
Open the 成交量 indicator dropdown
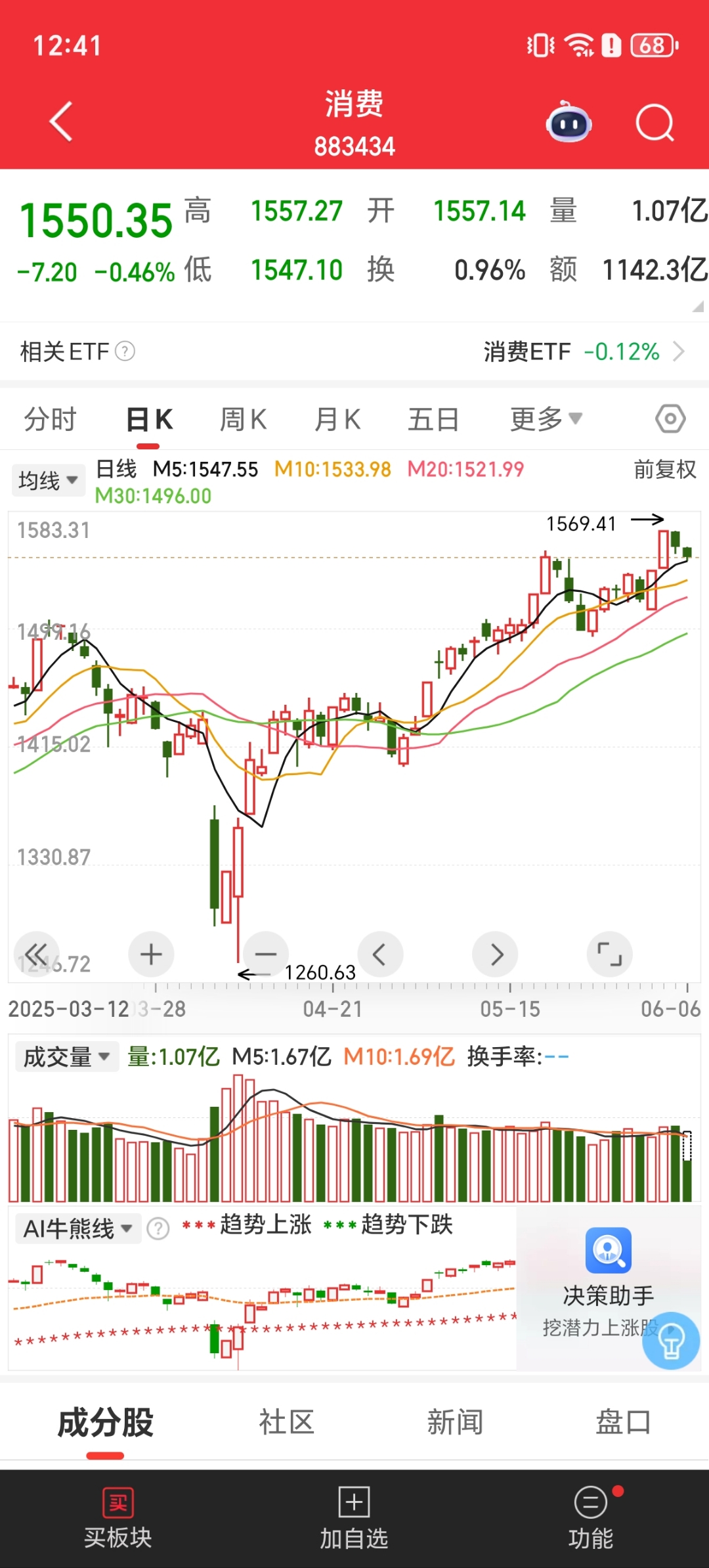pyautogui.click(x=66, y=1056)
